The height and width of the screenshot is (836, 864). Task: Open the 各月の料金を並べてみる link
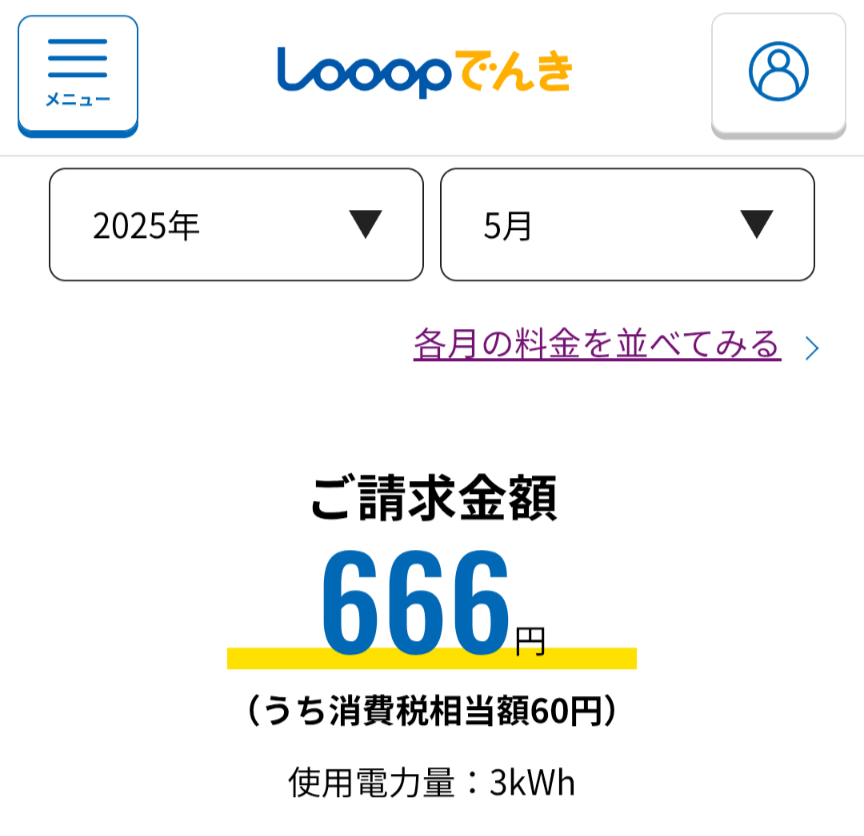click(x=597, y=345)
